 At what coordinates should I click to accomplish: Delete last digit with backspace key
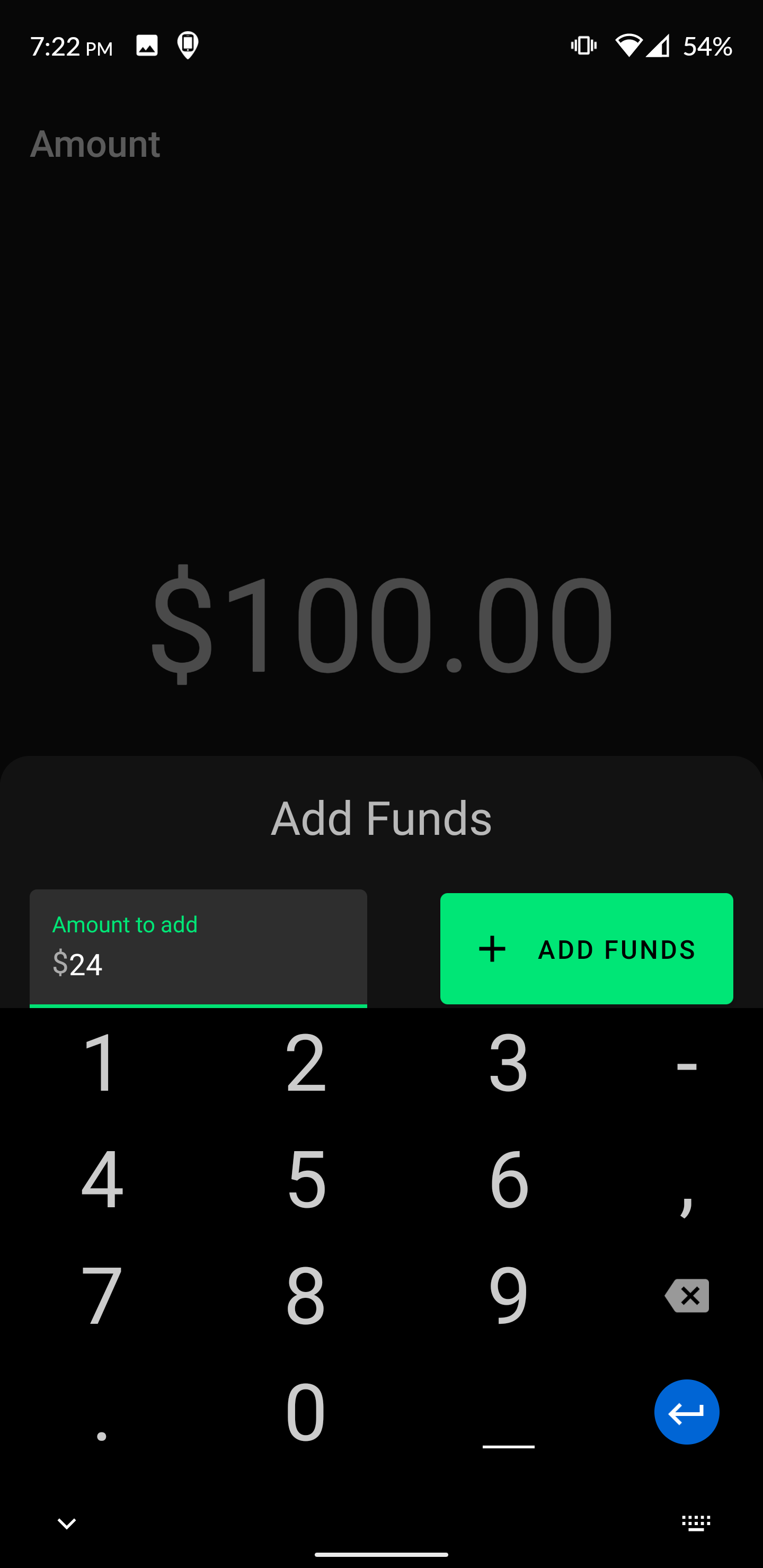coord(686,1295)
